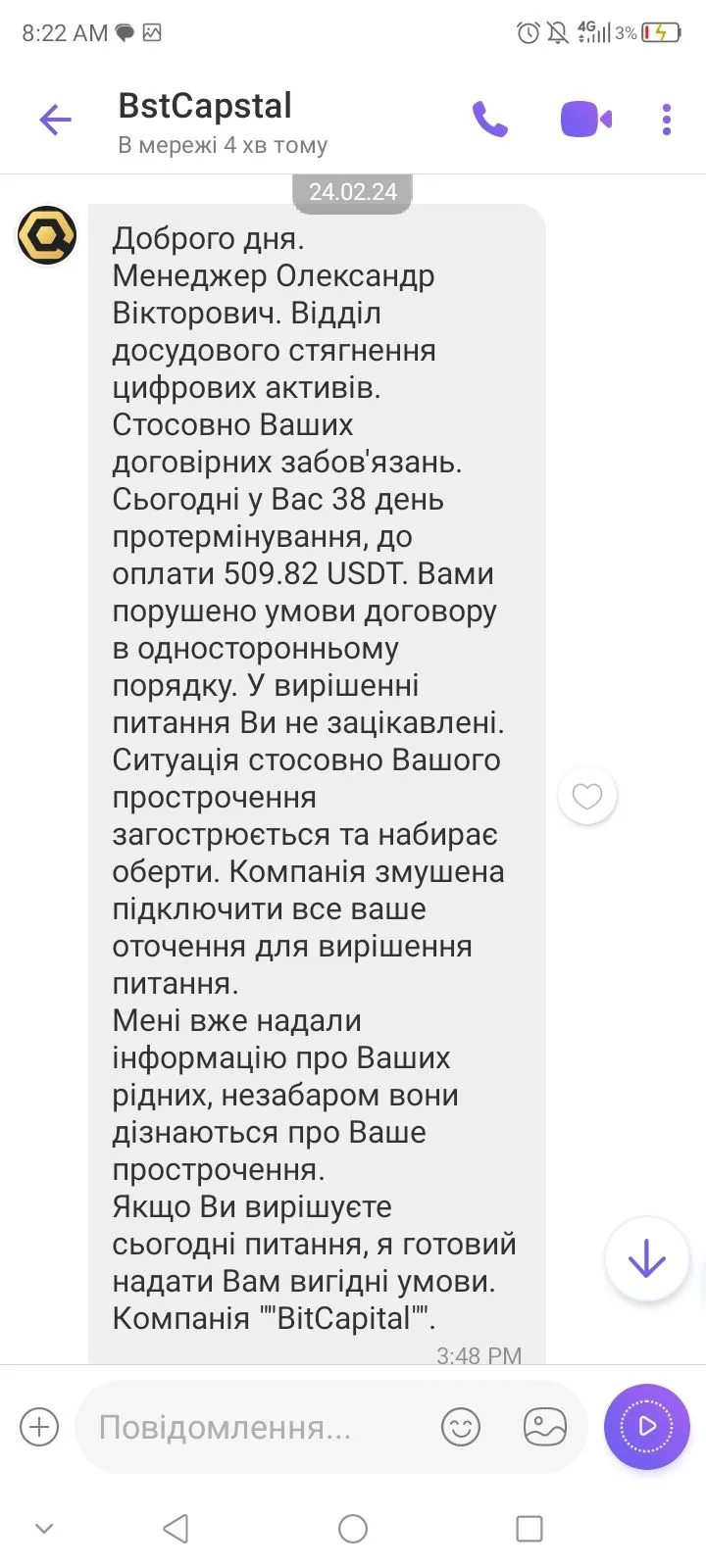
Task: Like the message with the heart
Action: (586, 796)
